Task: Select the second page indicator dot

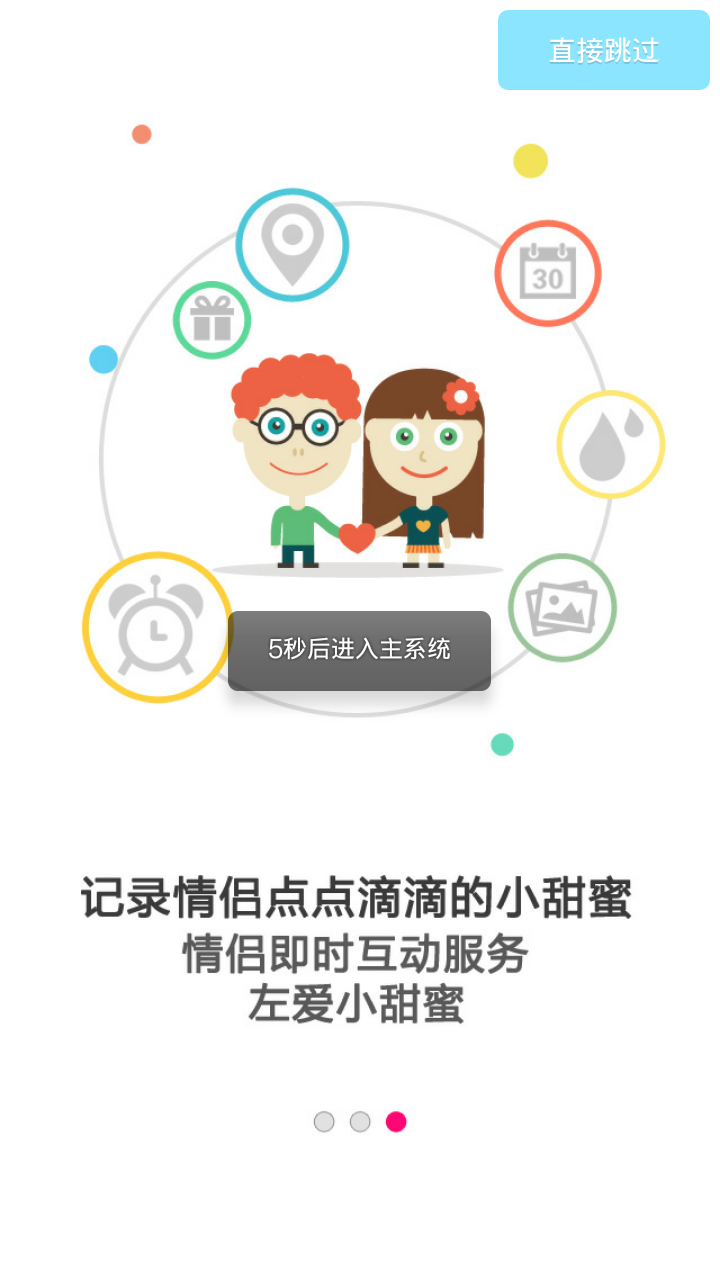Action: pos(360,1122)
